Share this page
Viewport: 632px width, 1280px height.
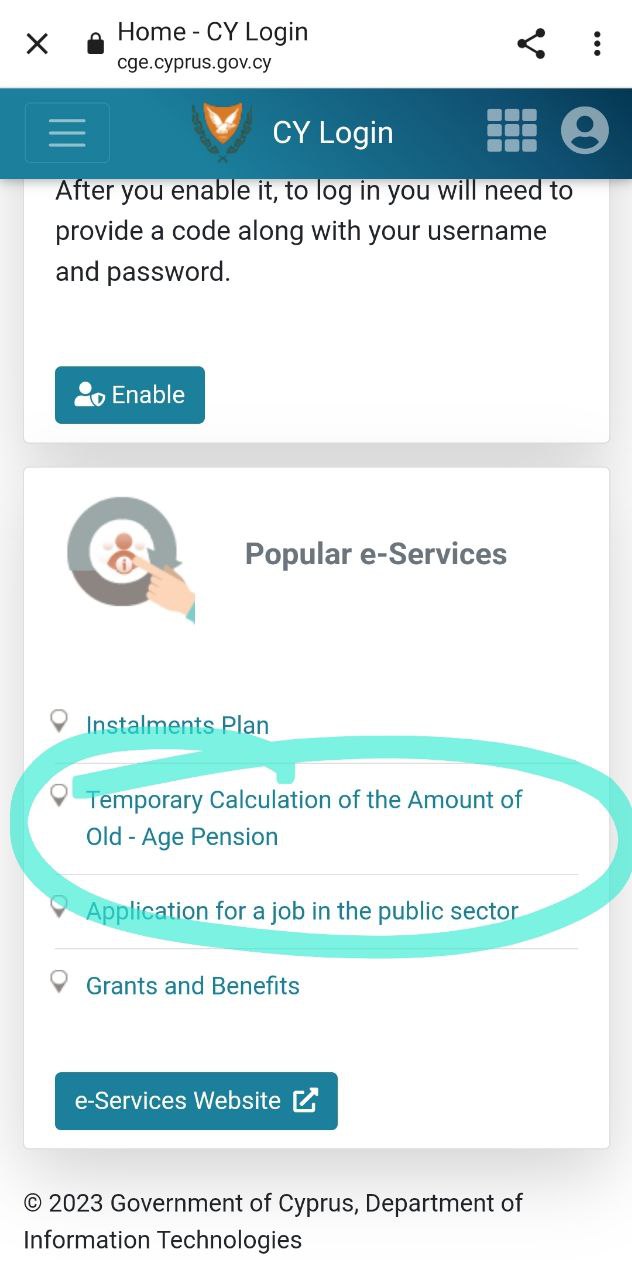pos(531,44)
